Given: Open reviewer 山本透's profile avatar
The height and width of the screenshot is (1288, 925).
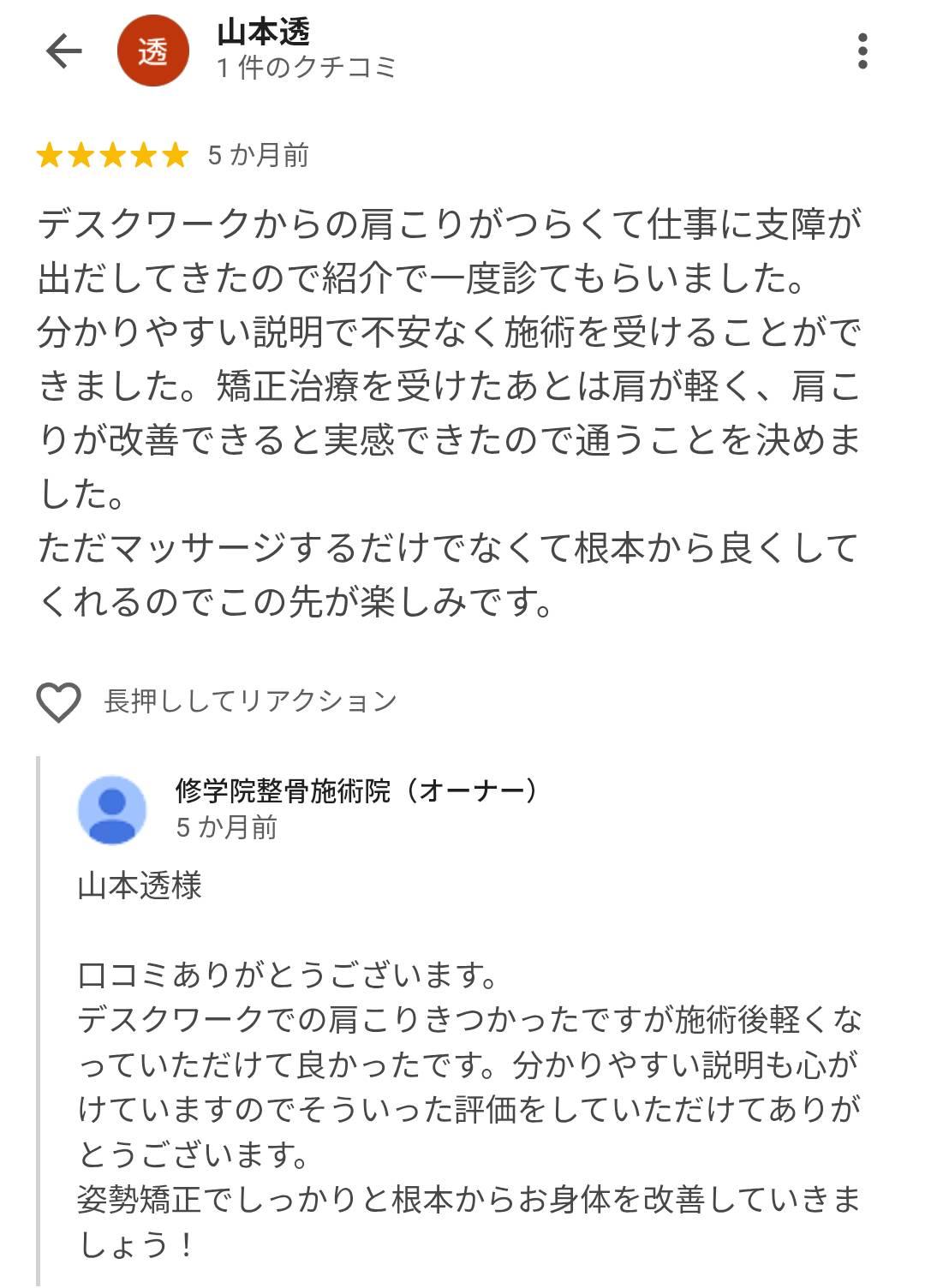Looking at the screenshot, I should tap(152, 51).
